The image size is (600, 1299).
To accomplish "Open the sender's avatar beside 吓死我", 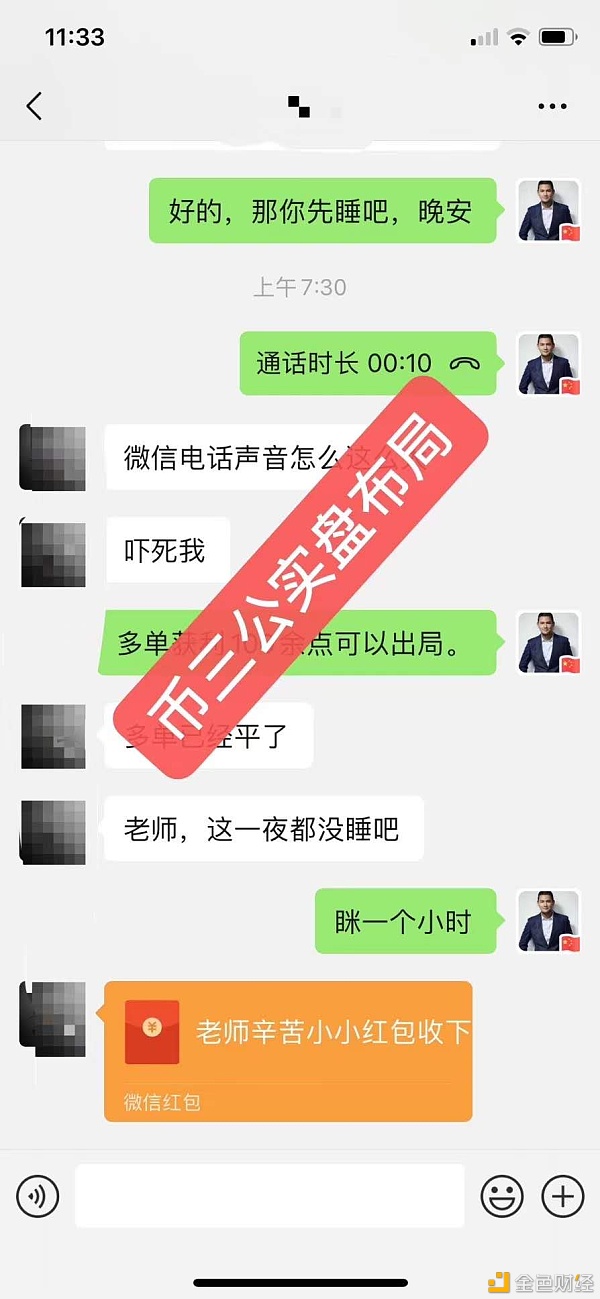I will (53, 552).
